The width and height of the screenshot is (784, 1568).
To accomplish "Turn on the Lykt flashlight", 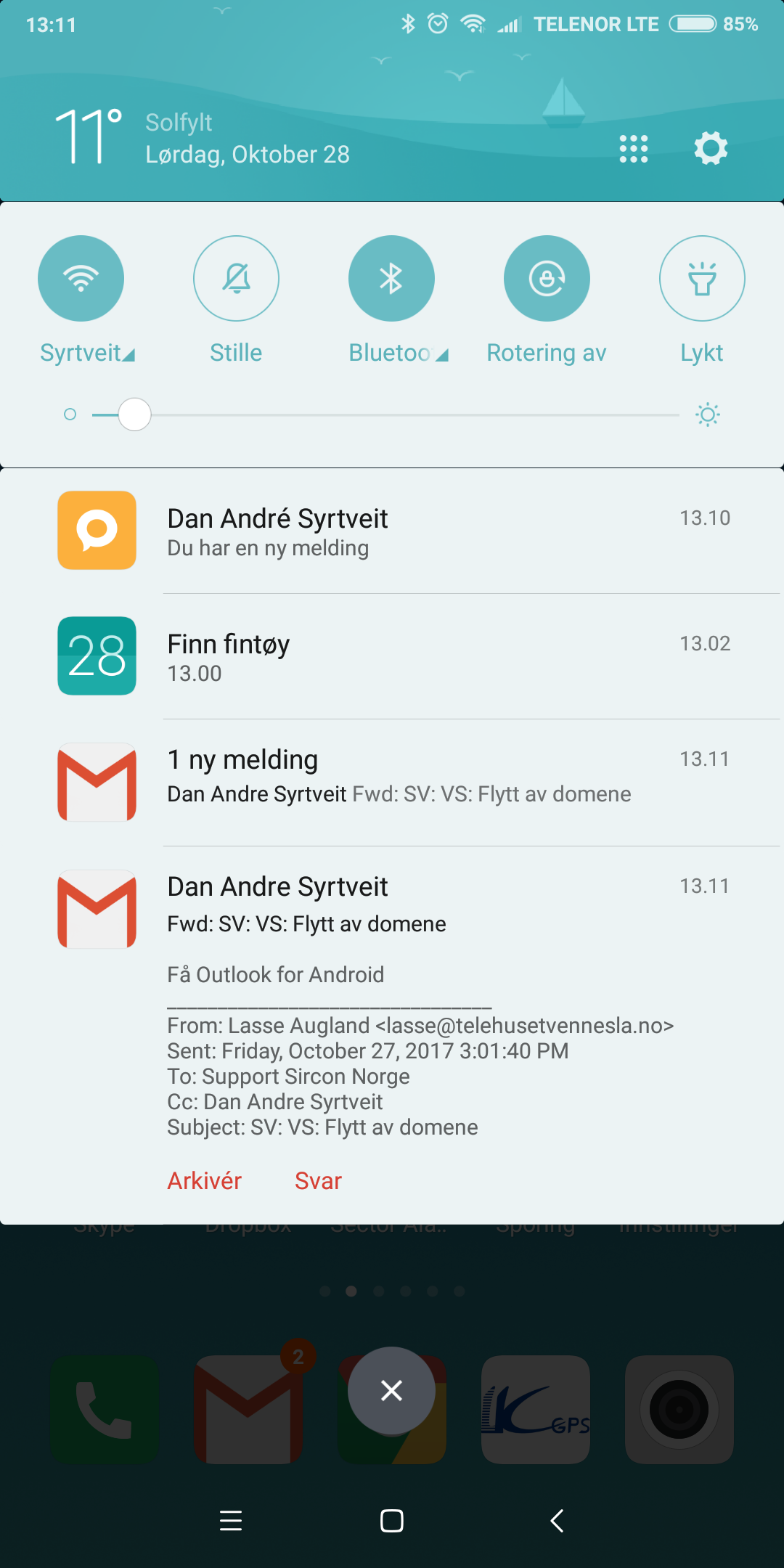I will pyautogui.click(x=702, y=278).
